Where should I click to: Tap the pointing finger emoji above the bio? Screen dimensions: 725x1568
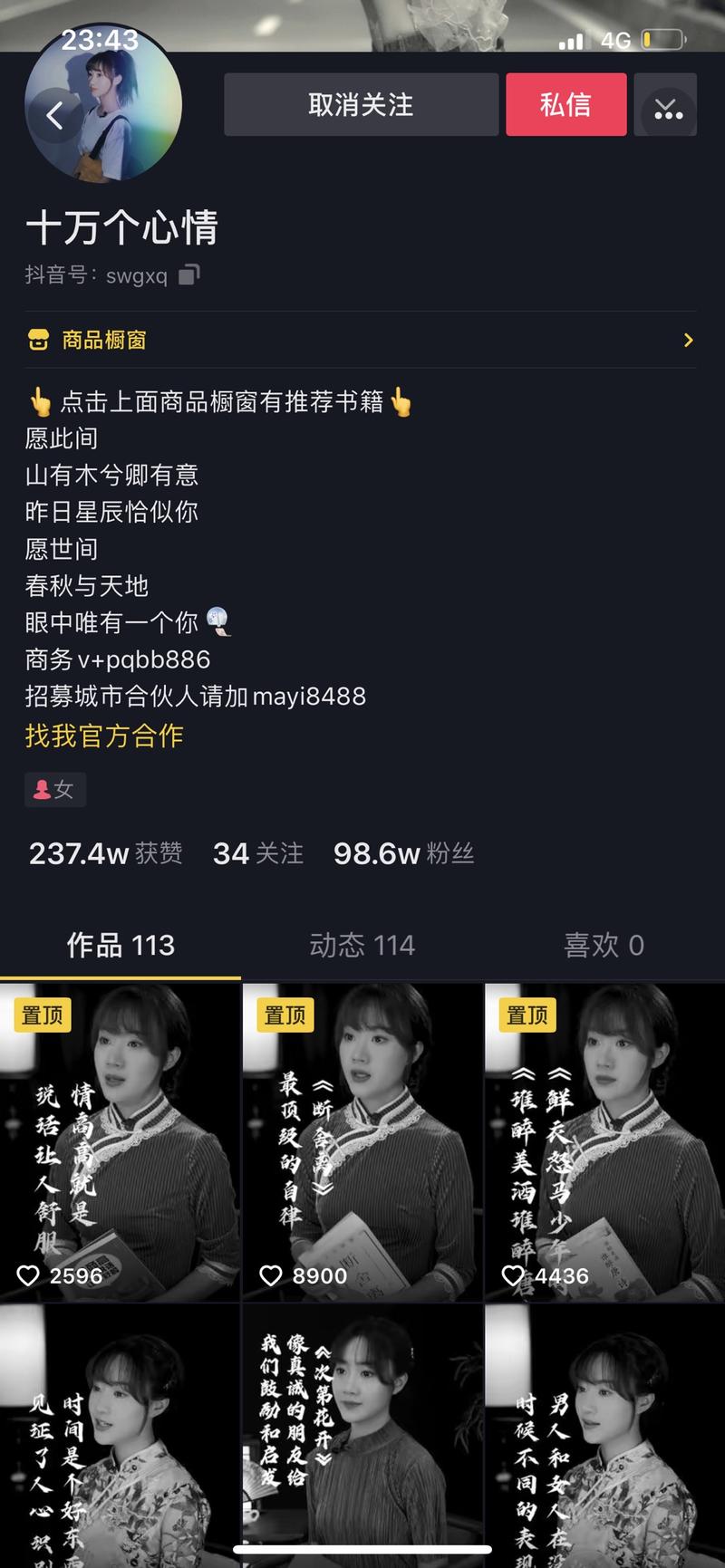tap(39, 402)
